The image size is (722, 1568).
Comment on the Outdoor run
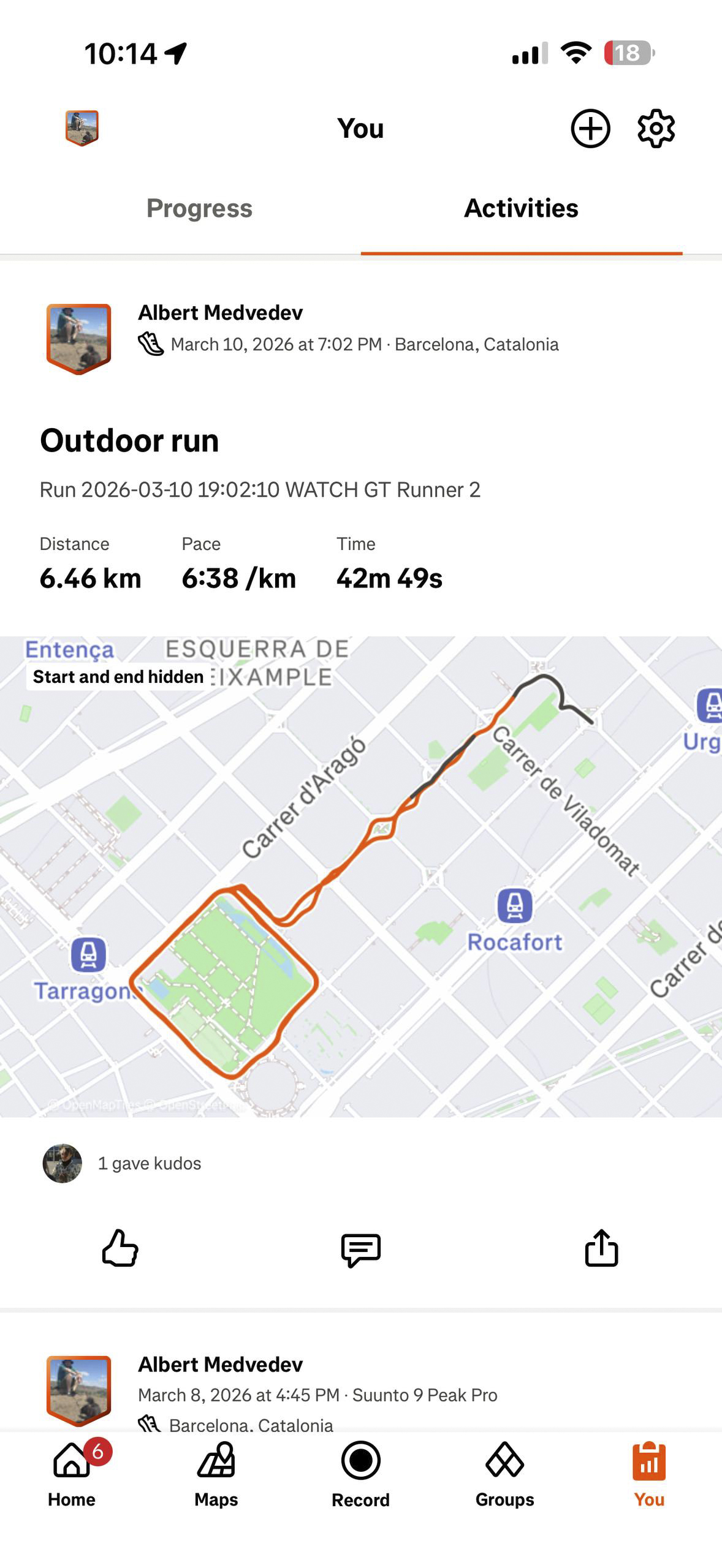click(x=360, y=1249)
